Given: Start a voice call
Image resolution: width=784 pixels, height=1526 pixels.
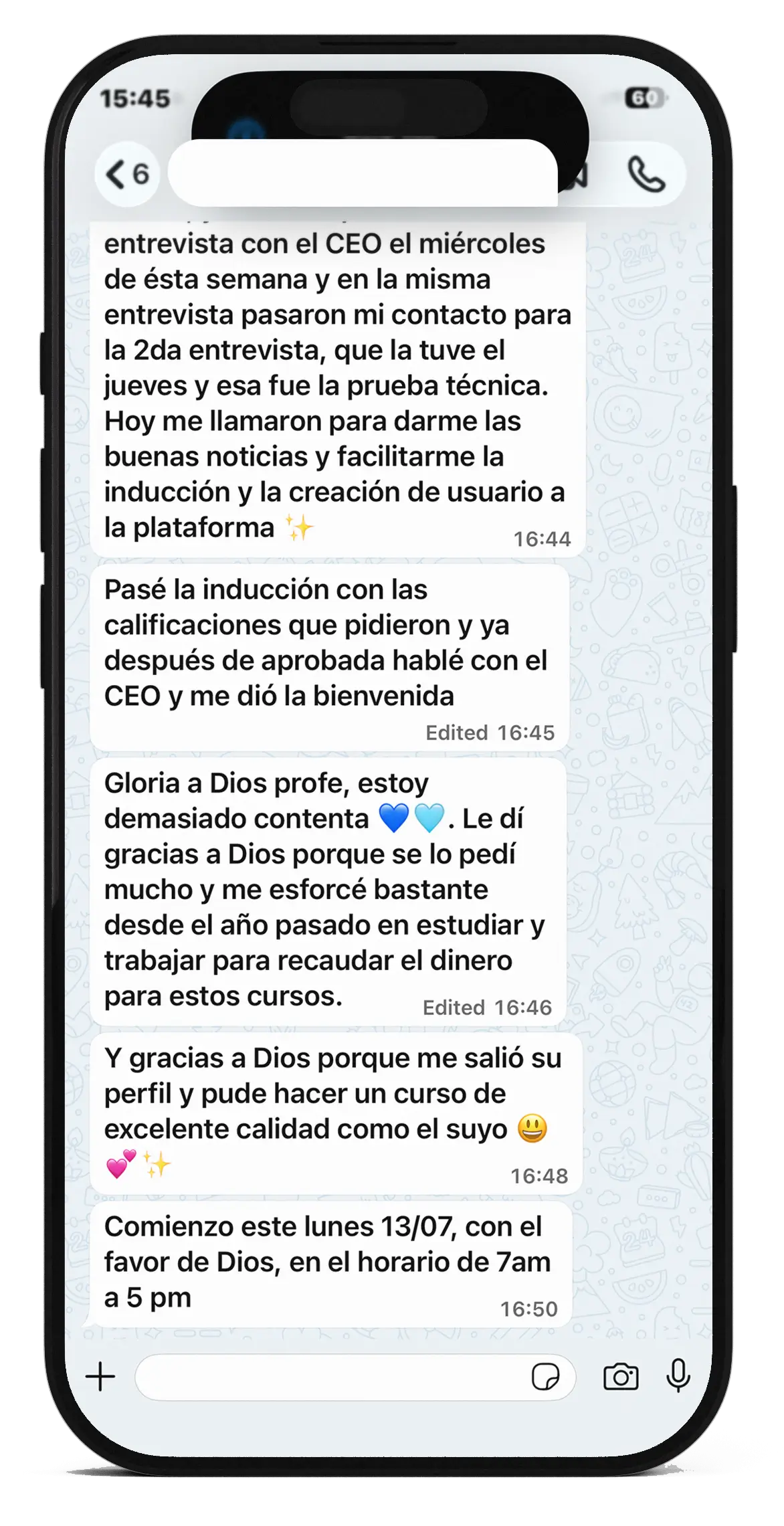Looking at the screenshot, I should 646,175.
